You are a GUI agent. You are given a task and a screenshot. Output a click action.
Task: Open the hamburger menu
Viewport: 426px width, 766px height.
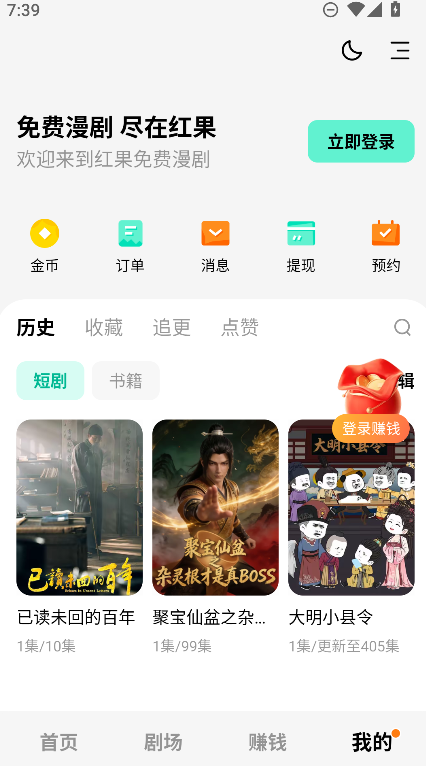(x=400, y=51)
